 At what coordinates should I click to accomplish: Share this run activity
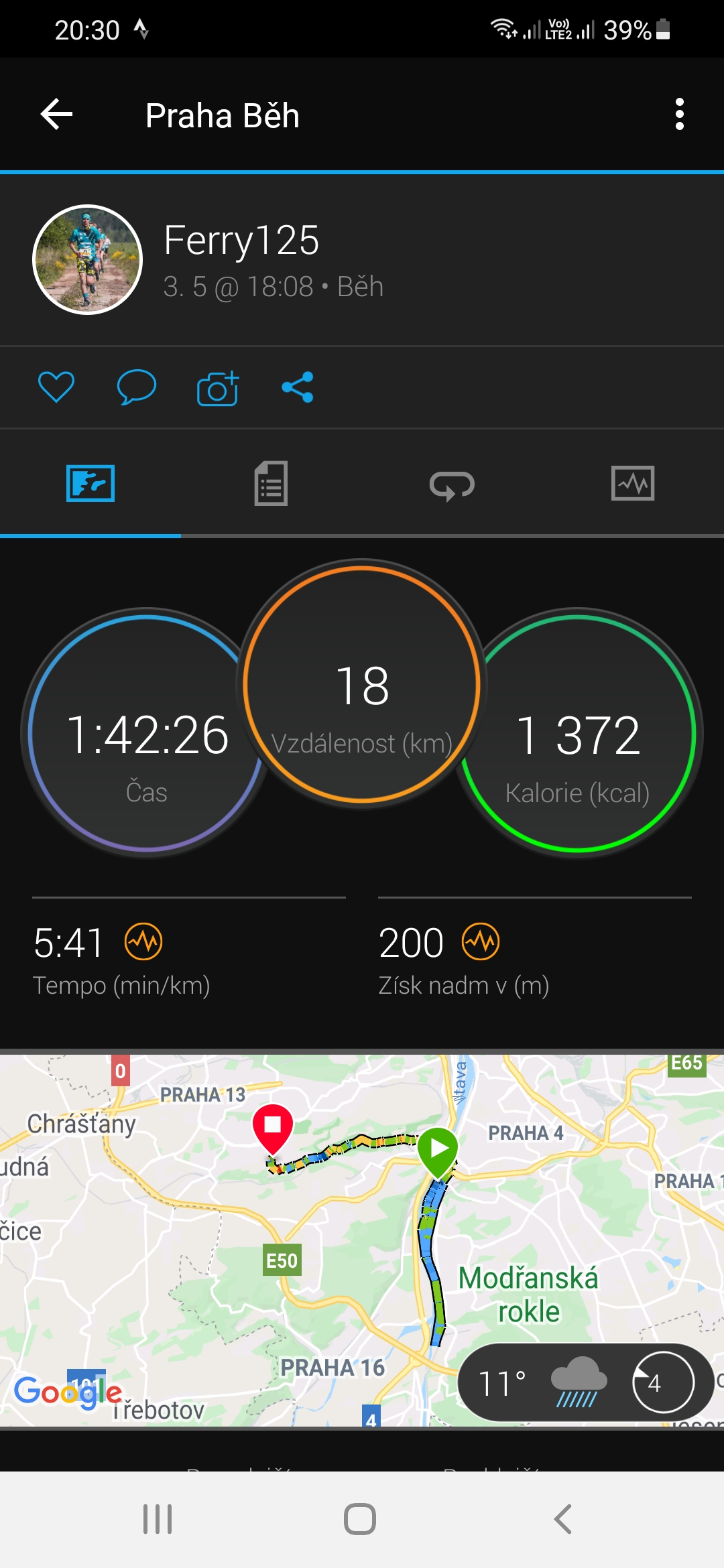click(x=298, y=387)
